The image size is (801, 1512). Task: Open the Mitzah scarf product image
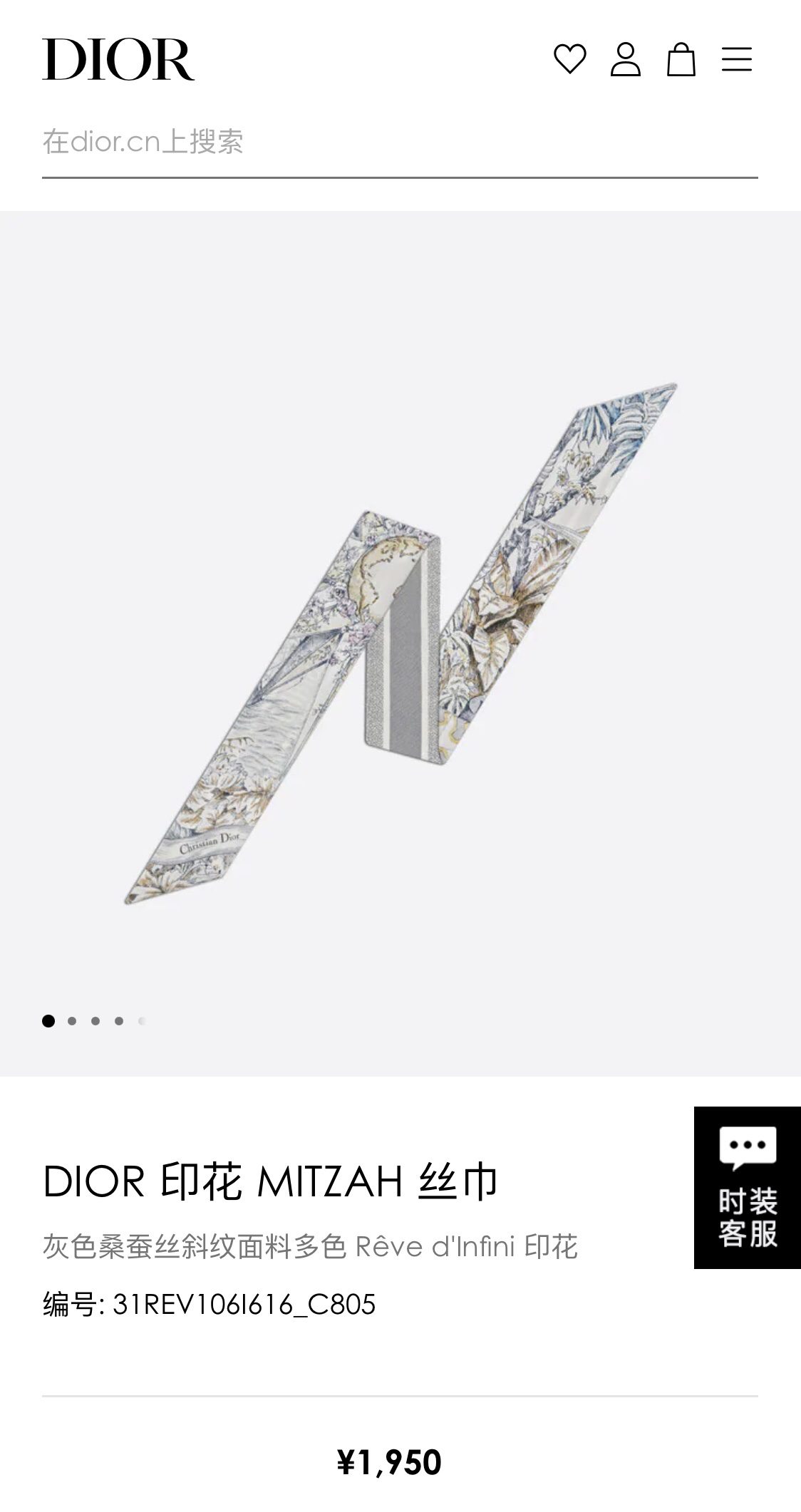pyautogui.click(x=400, y=643)
